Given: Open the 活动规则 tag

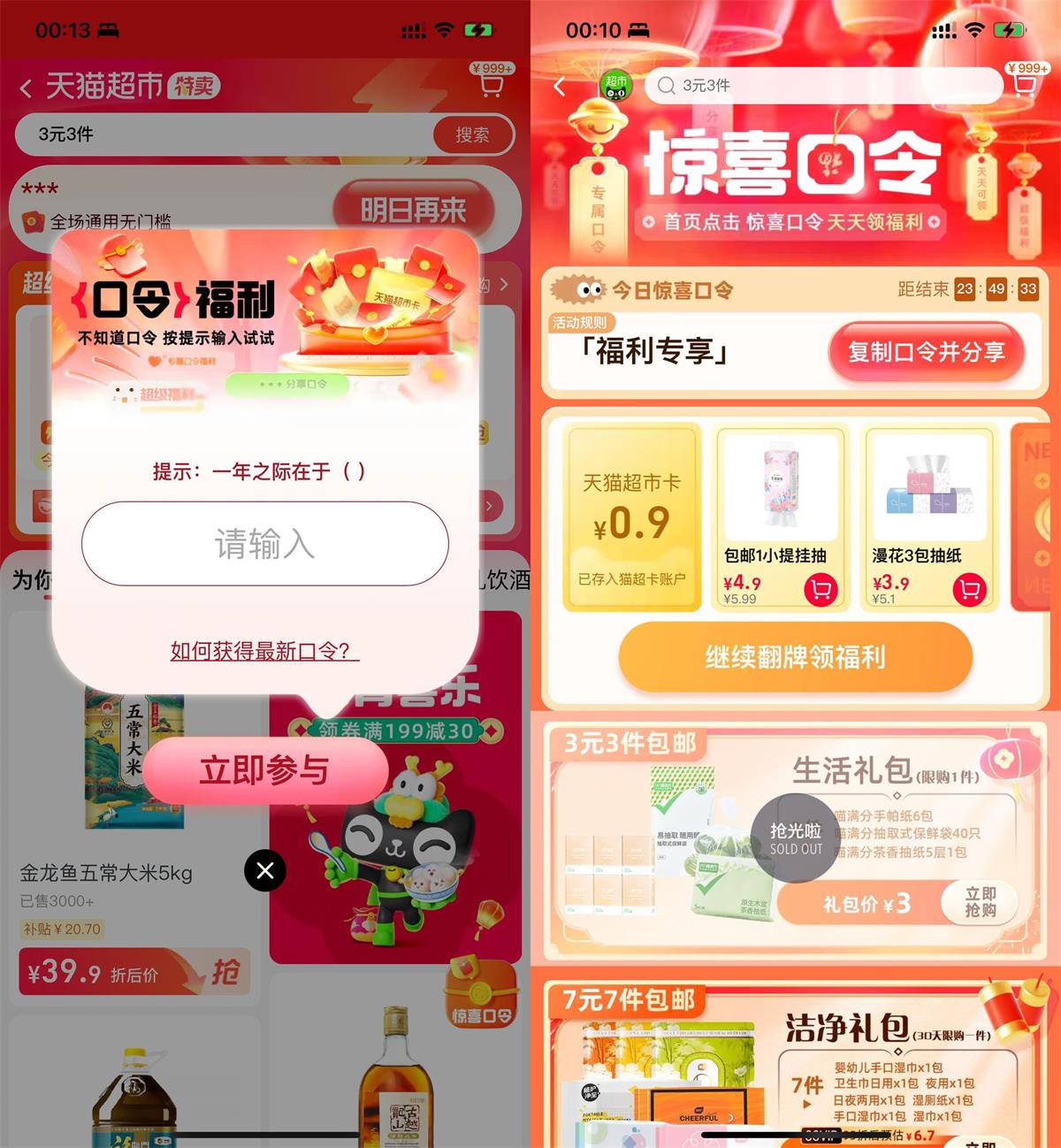Looking at the screenshot, I should pos(580,323).
